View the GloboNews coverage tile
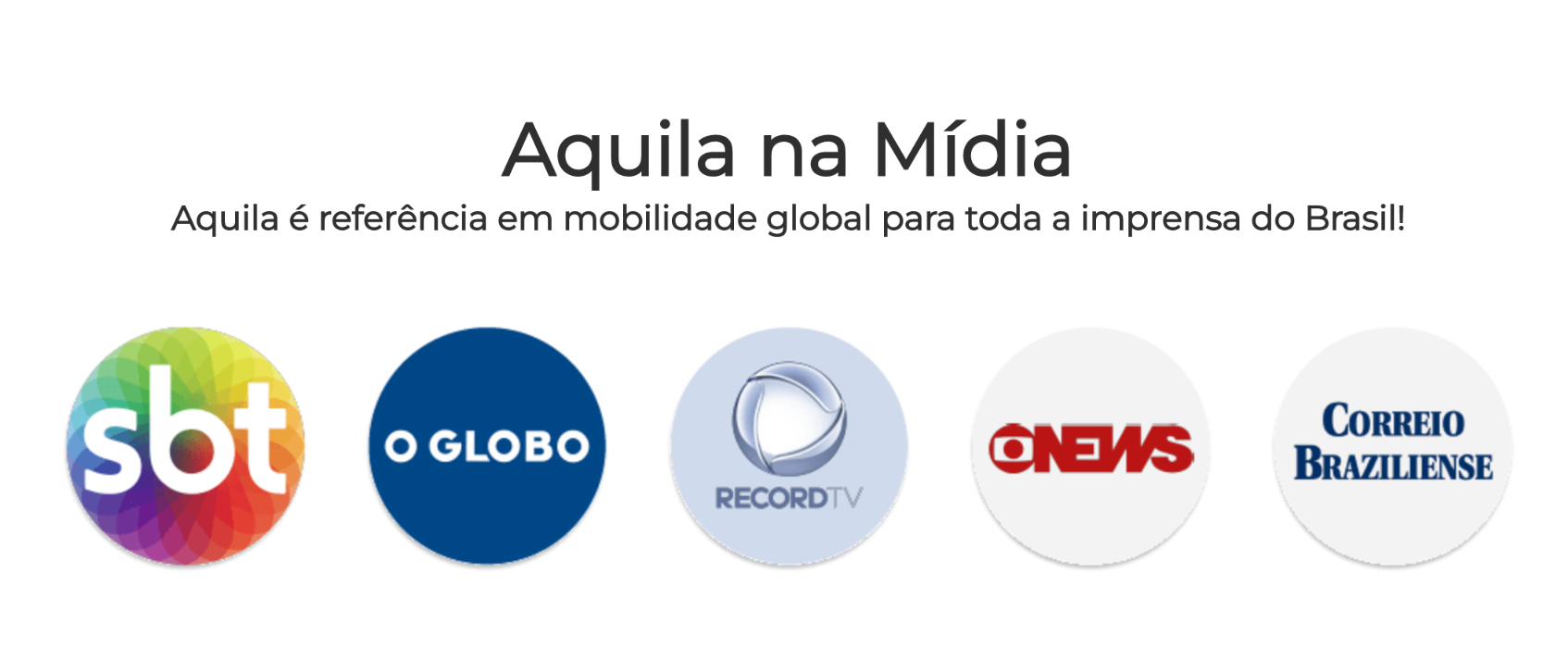1568x672 pixels. [x=1090, y=445]
